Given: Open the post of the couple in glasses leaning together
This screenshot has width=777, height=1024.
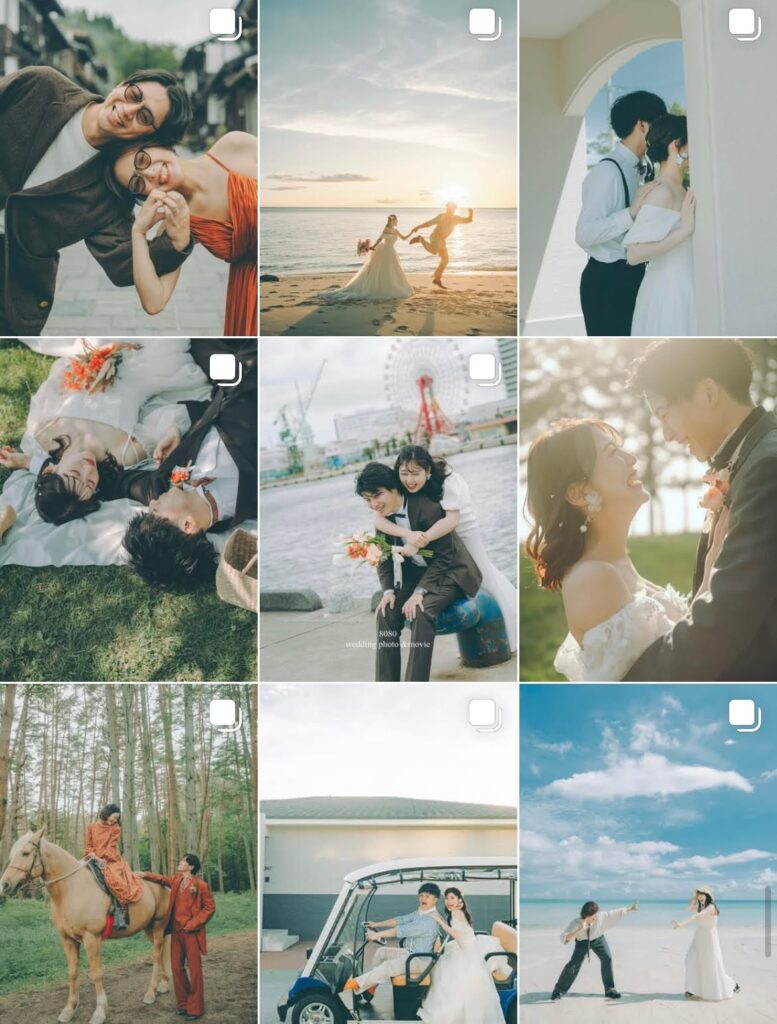Looking at the screenshot, I should click(x=128, y=168).
